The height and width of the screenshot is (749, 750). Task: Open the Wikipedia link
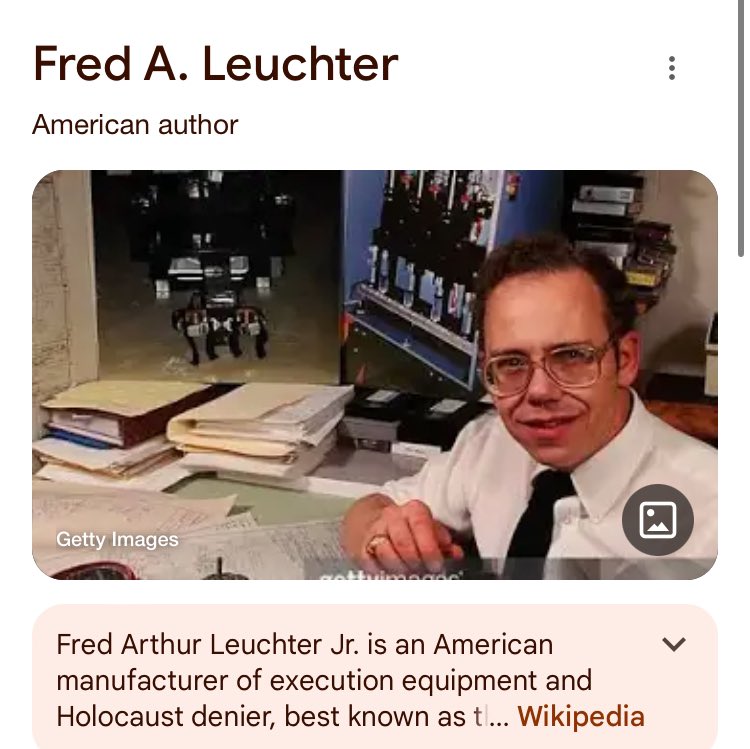coord(580,716)
